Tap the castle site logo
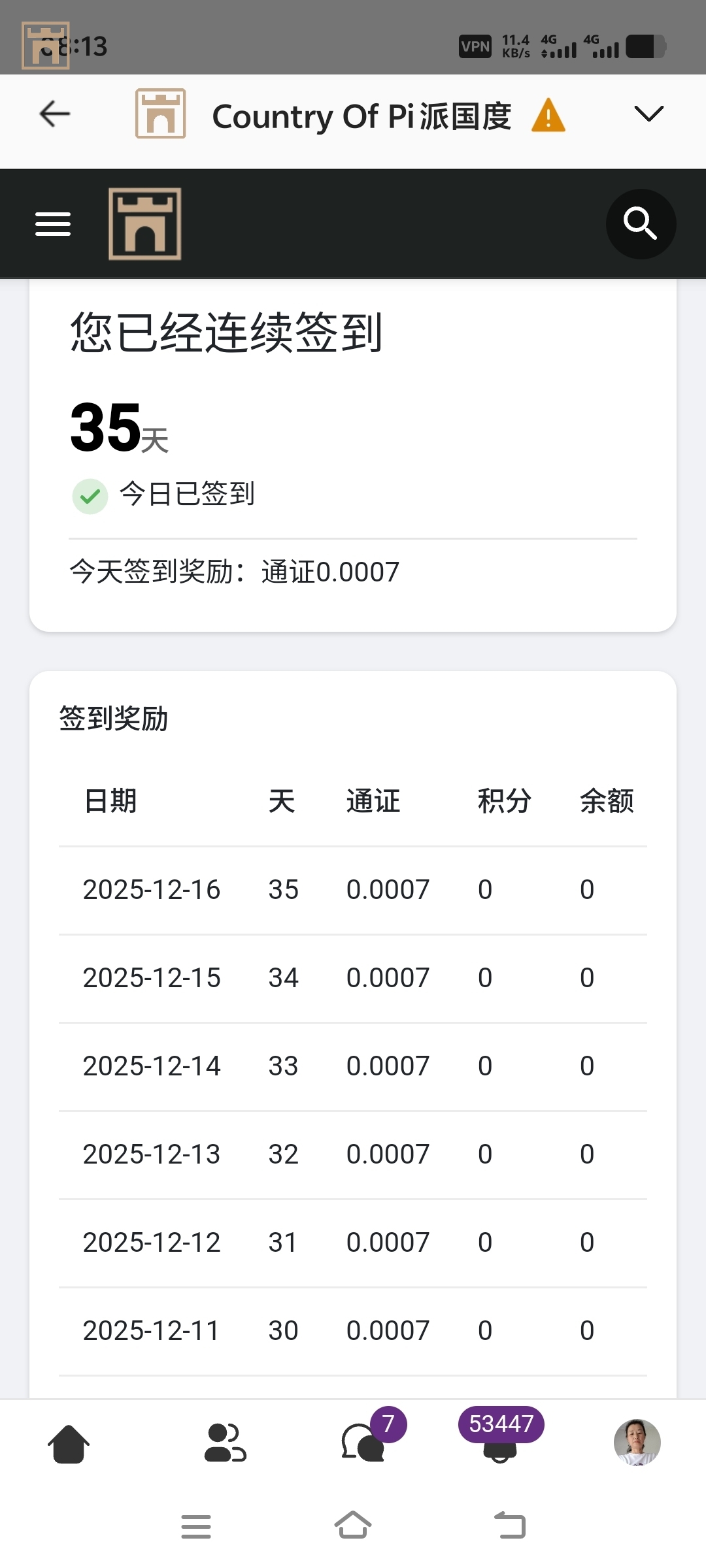Image resolution: width=706 pixels, height=1568 pixels. (x=144, y=224)
